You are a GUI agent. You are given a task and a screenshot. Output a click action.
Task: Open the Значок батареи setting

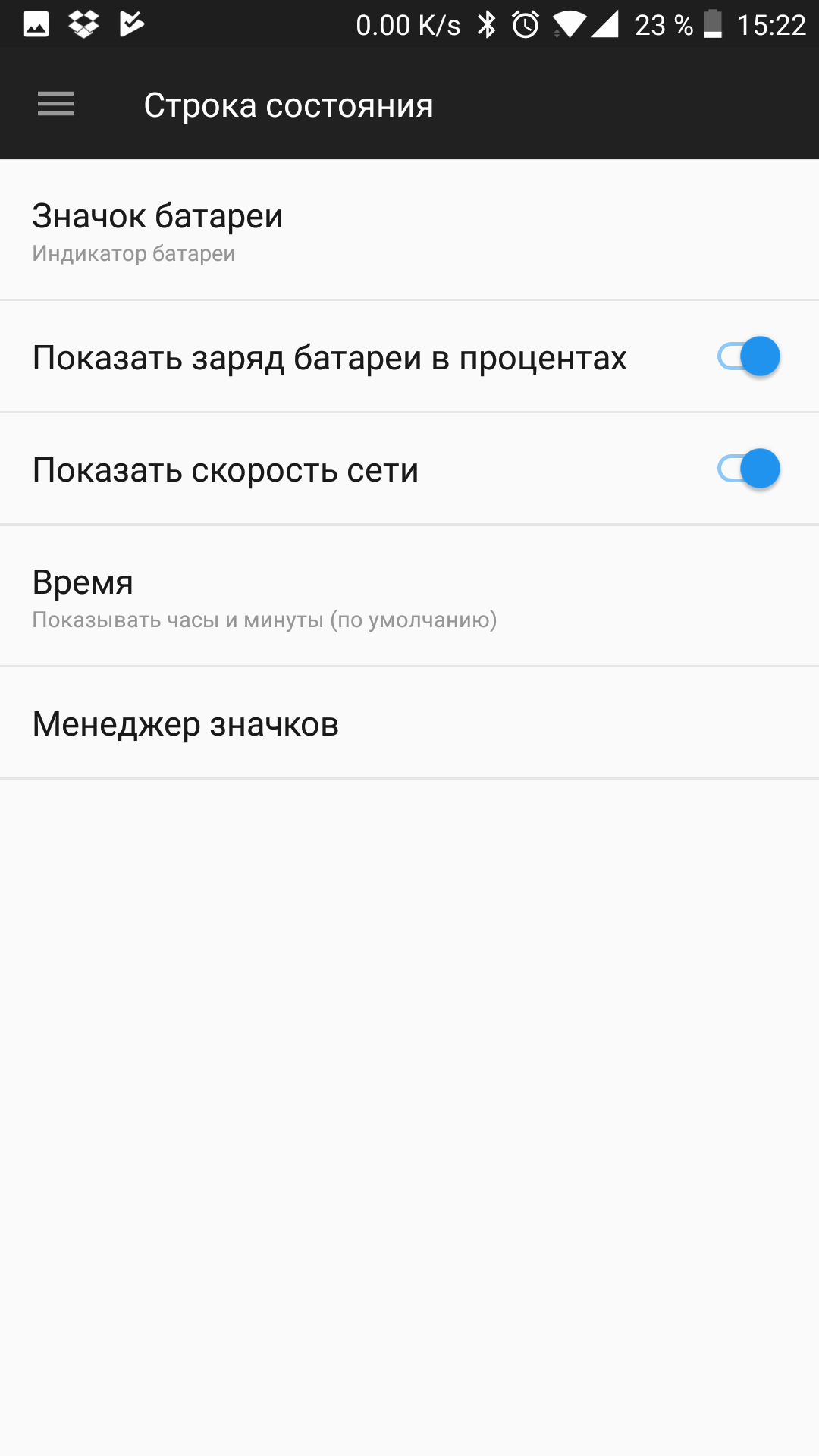click(409, 230)
